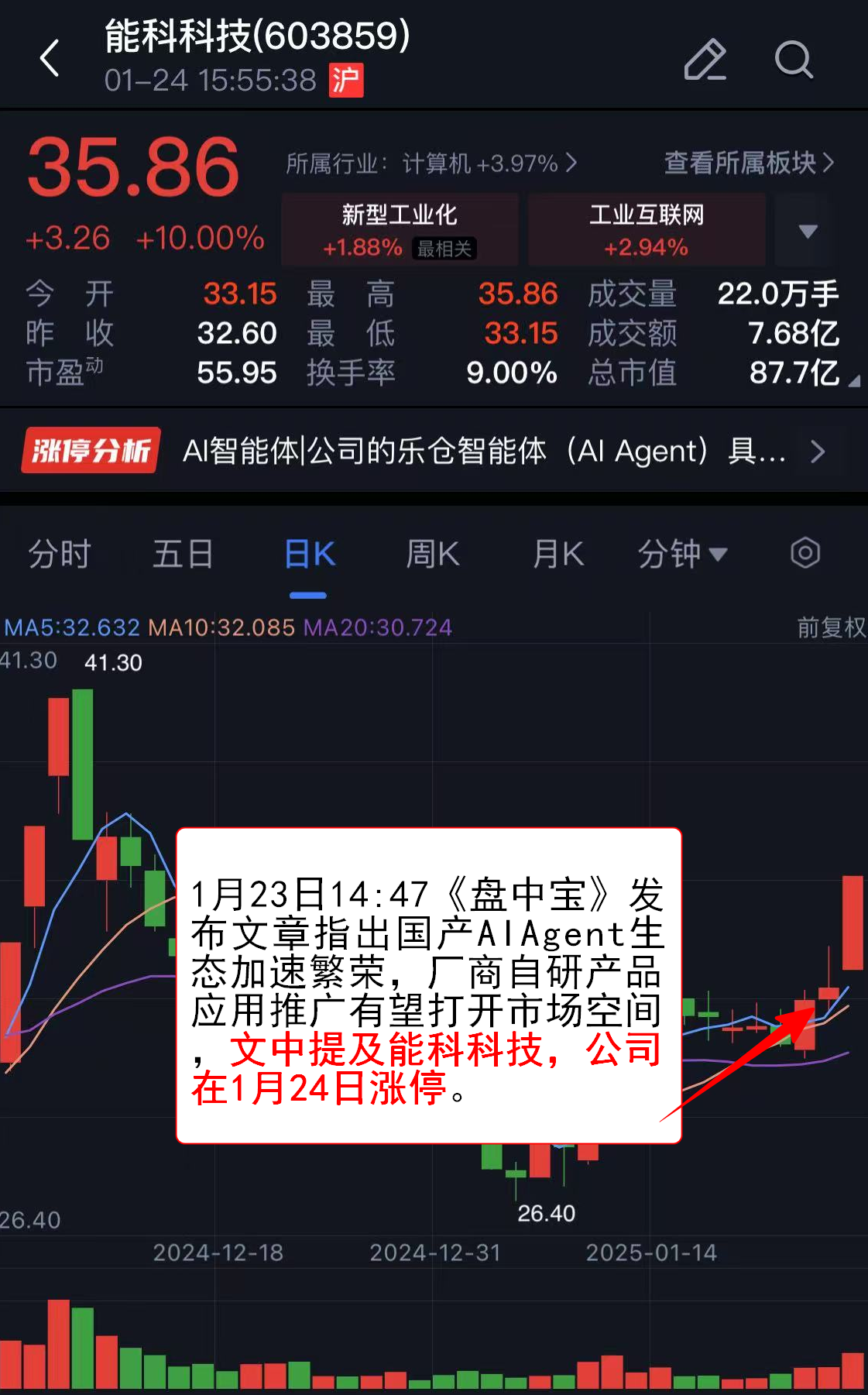Image resolution: width=868 pixels, height=1395 pixels.
Task: Open the 分钟 interval dropdown
Action: (x=681, y=555)
